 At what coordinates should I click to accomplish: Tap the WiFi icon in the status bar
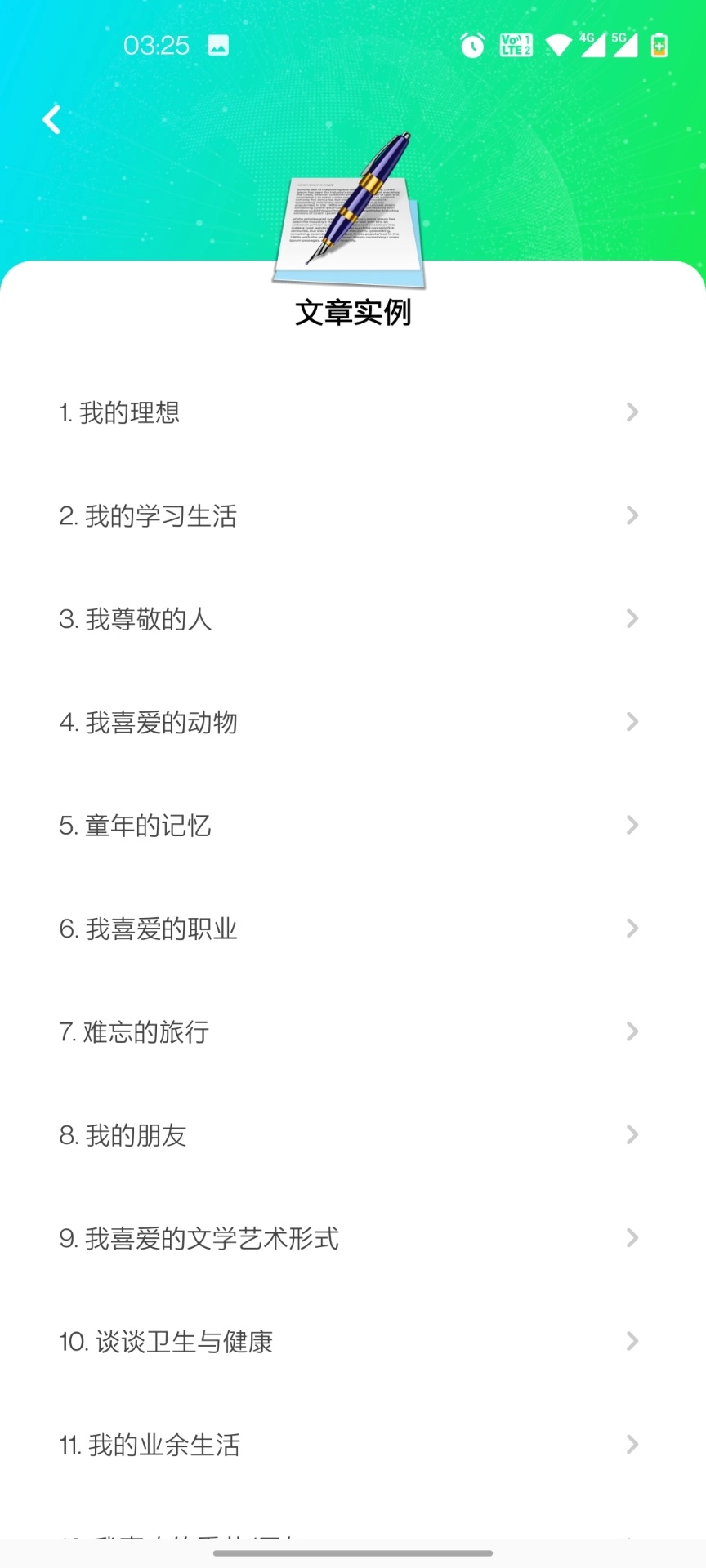point(560,47)
